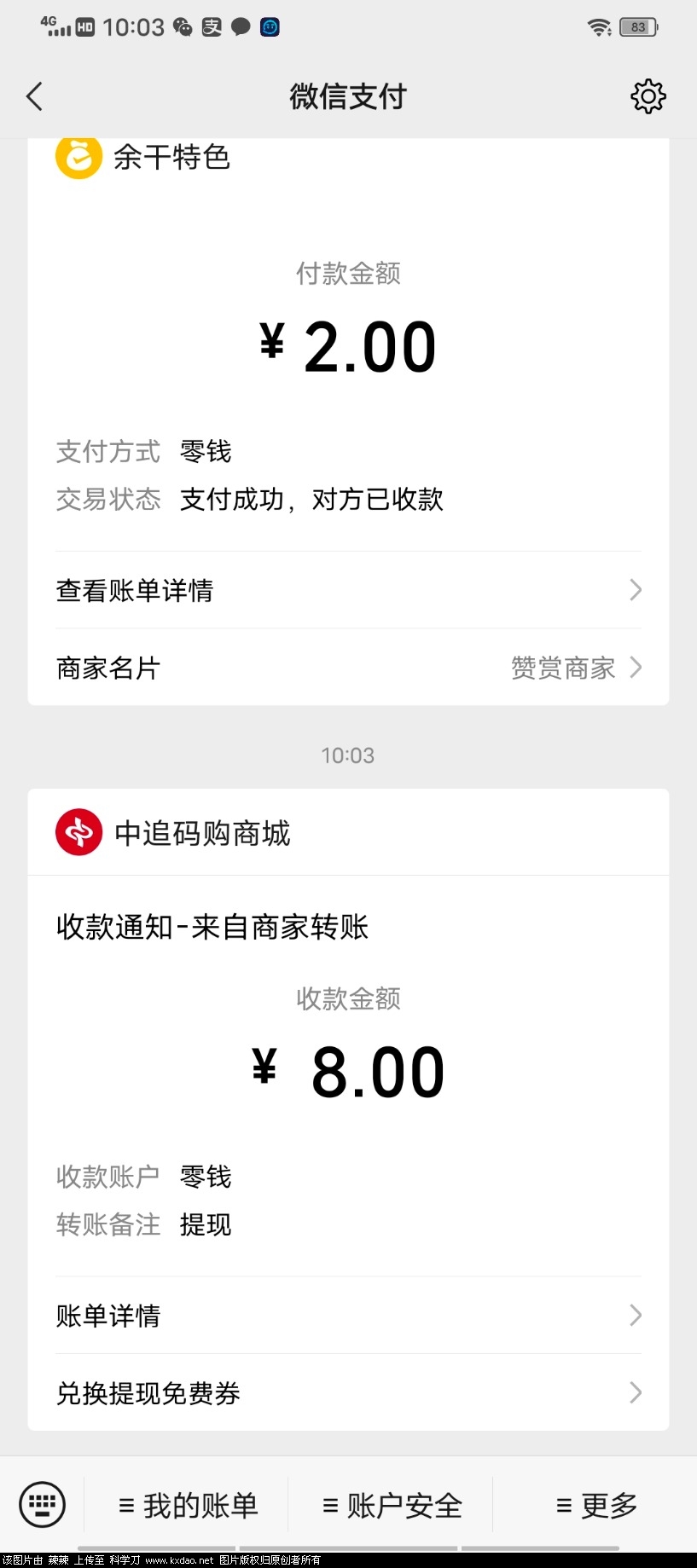Tap the Alipay icon in the status bar

click(x=210, y=26)
